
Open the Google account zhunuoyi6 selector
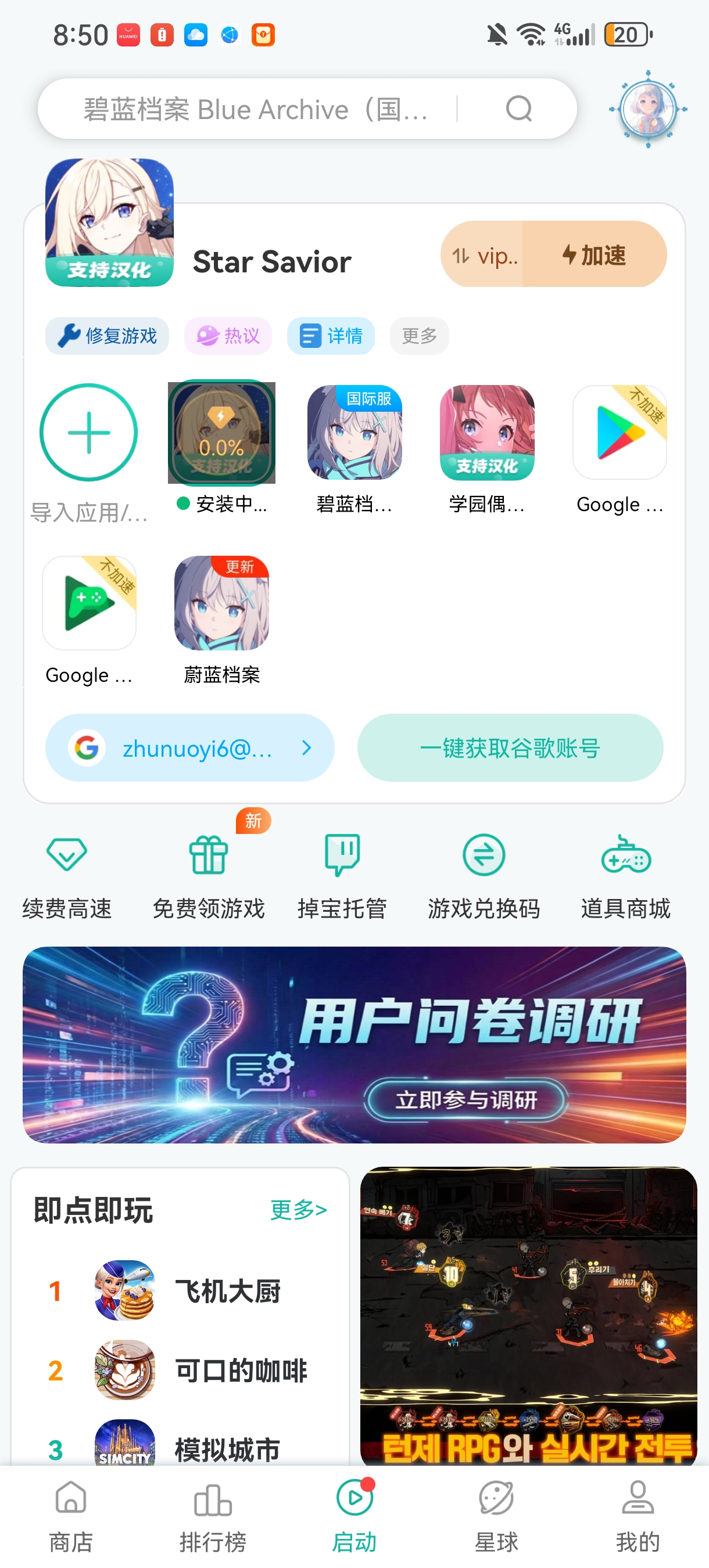point(190,748)
